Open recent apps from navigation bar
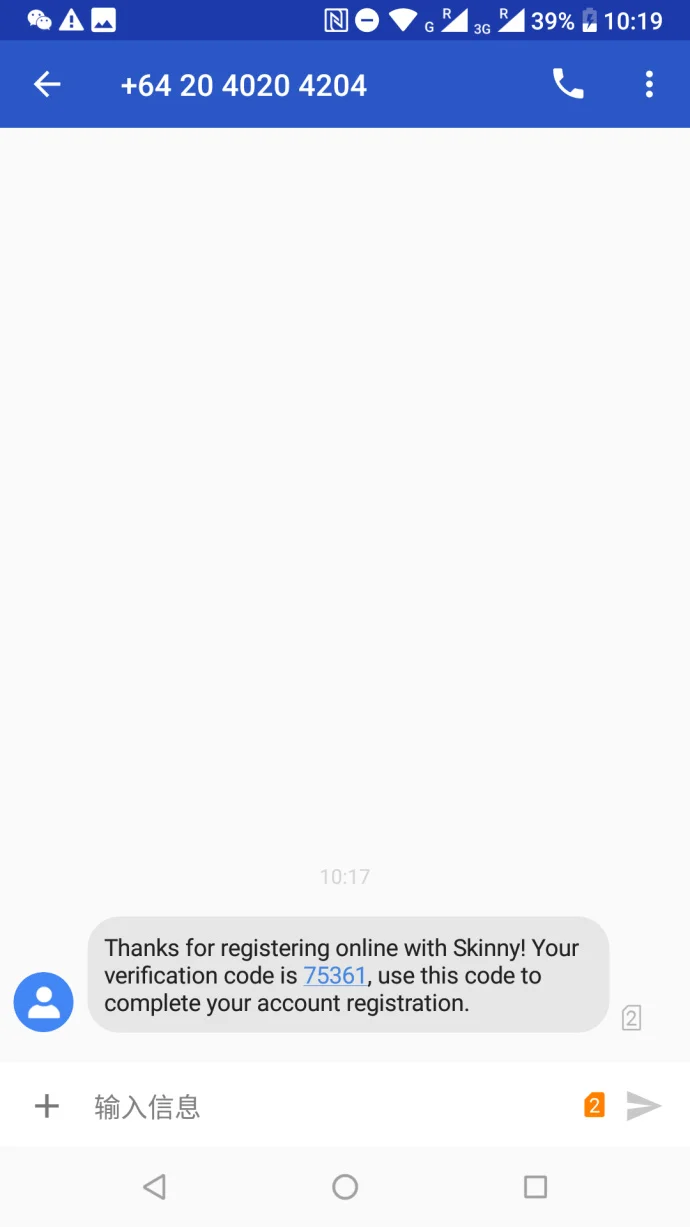This screenshot has height=1227, width=690. (x=535, y=1187)
